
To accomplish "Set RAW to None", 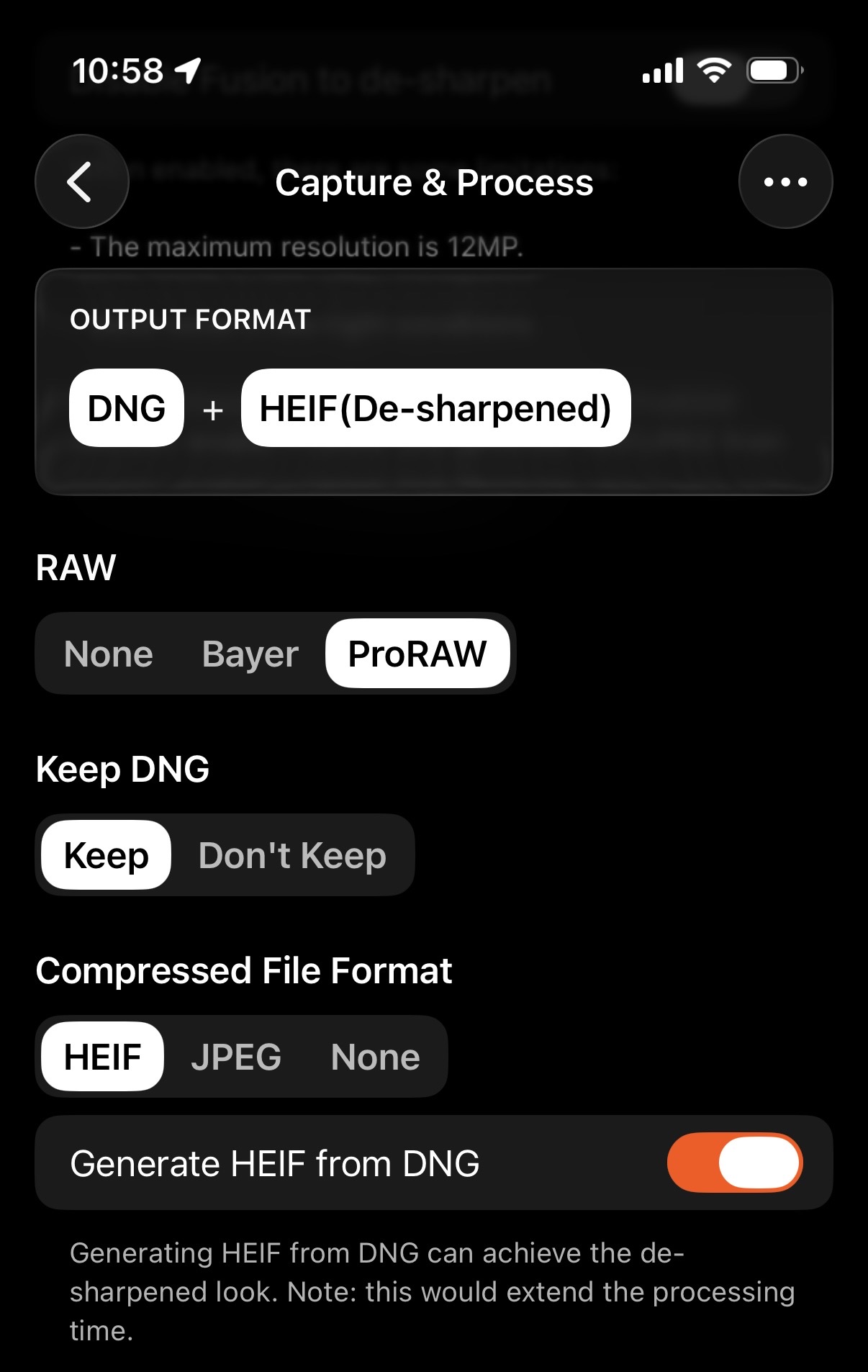I will tap(109, 654).
